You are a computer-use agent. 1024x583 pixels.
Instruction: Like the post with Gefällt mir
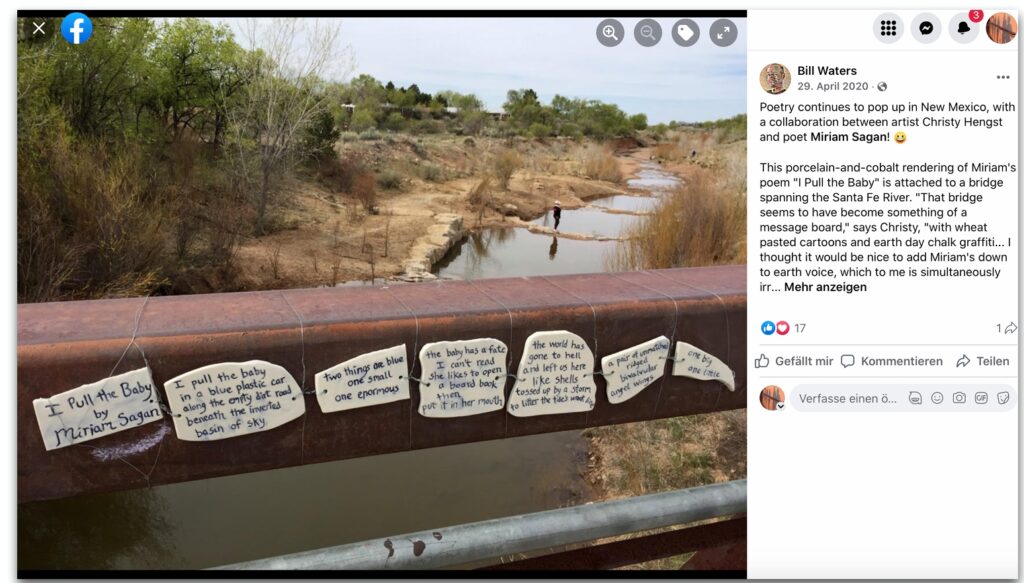(x=794, y=361)
